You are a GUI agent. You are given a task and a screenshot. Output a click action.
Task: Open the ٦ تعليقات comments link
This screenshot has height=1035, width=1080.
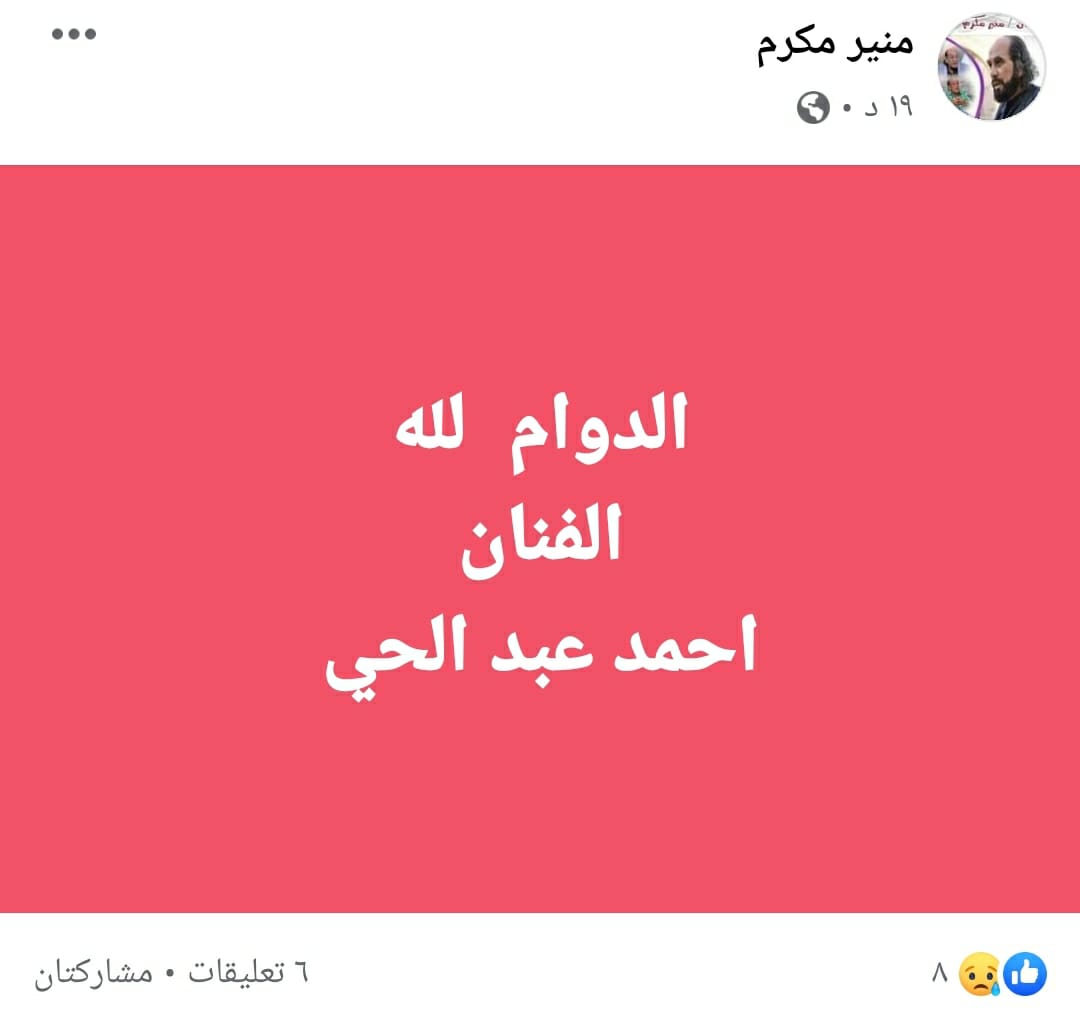point(249,973)
